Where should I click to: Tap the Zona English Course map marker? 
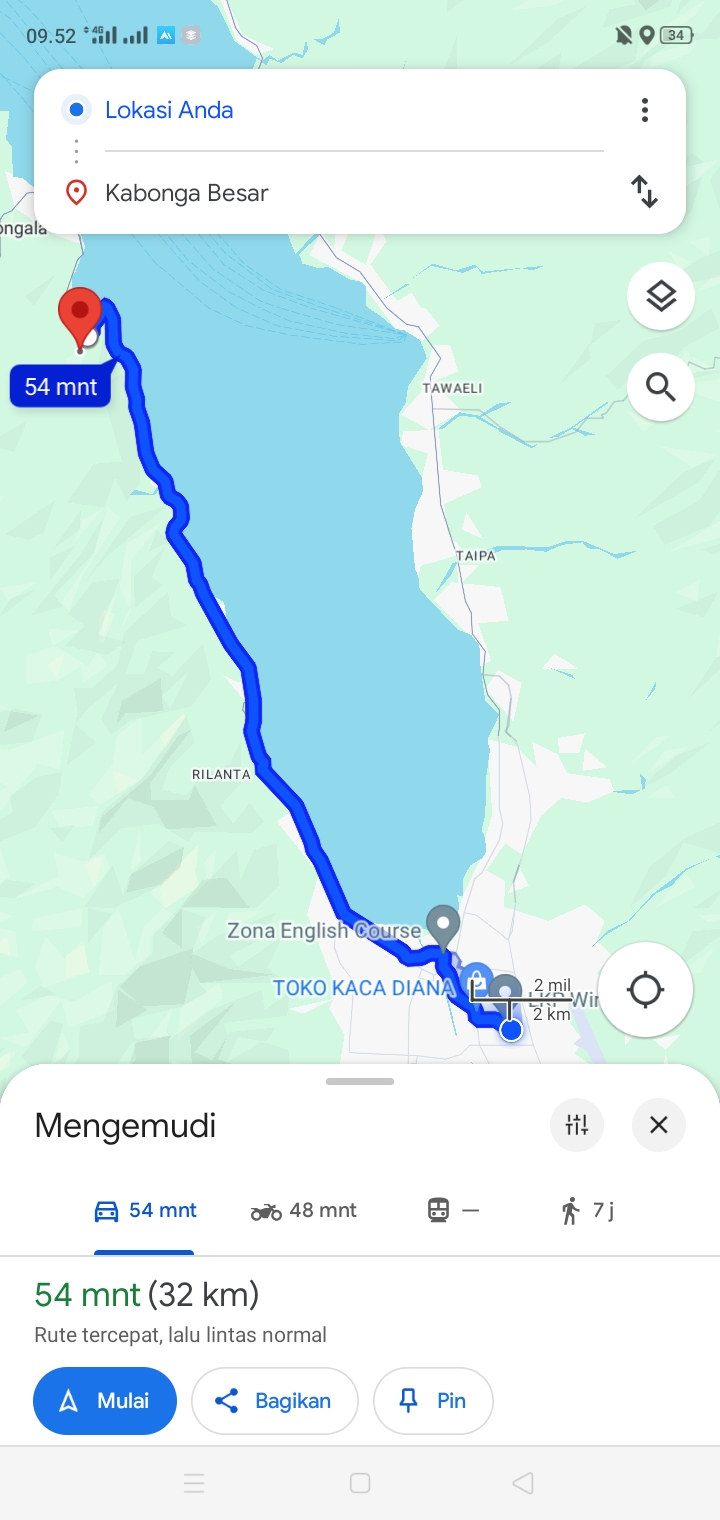pos(443,924)
